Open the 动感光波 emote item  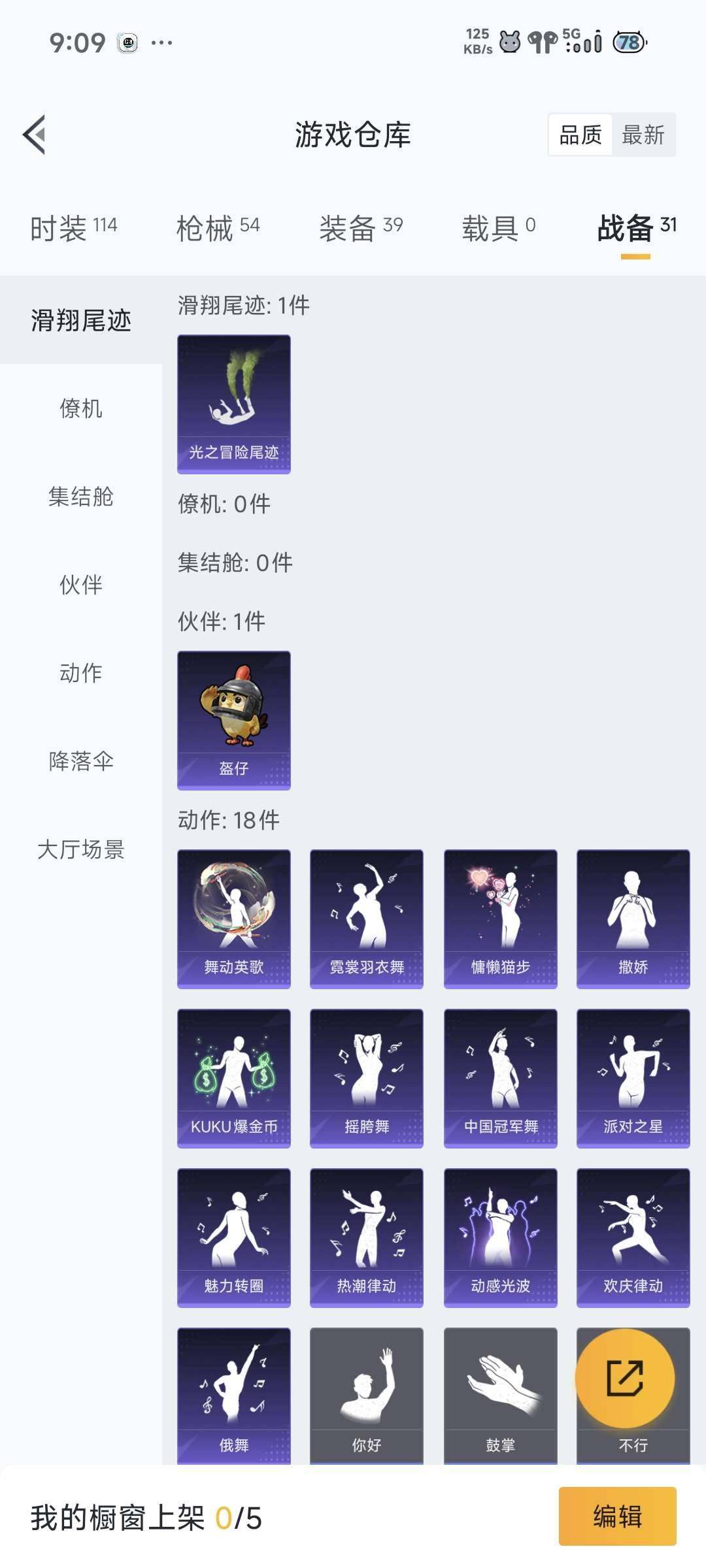(499, 1238)
